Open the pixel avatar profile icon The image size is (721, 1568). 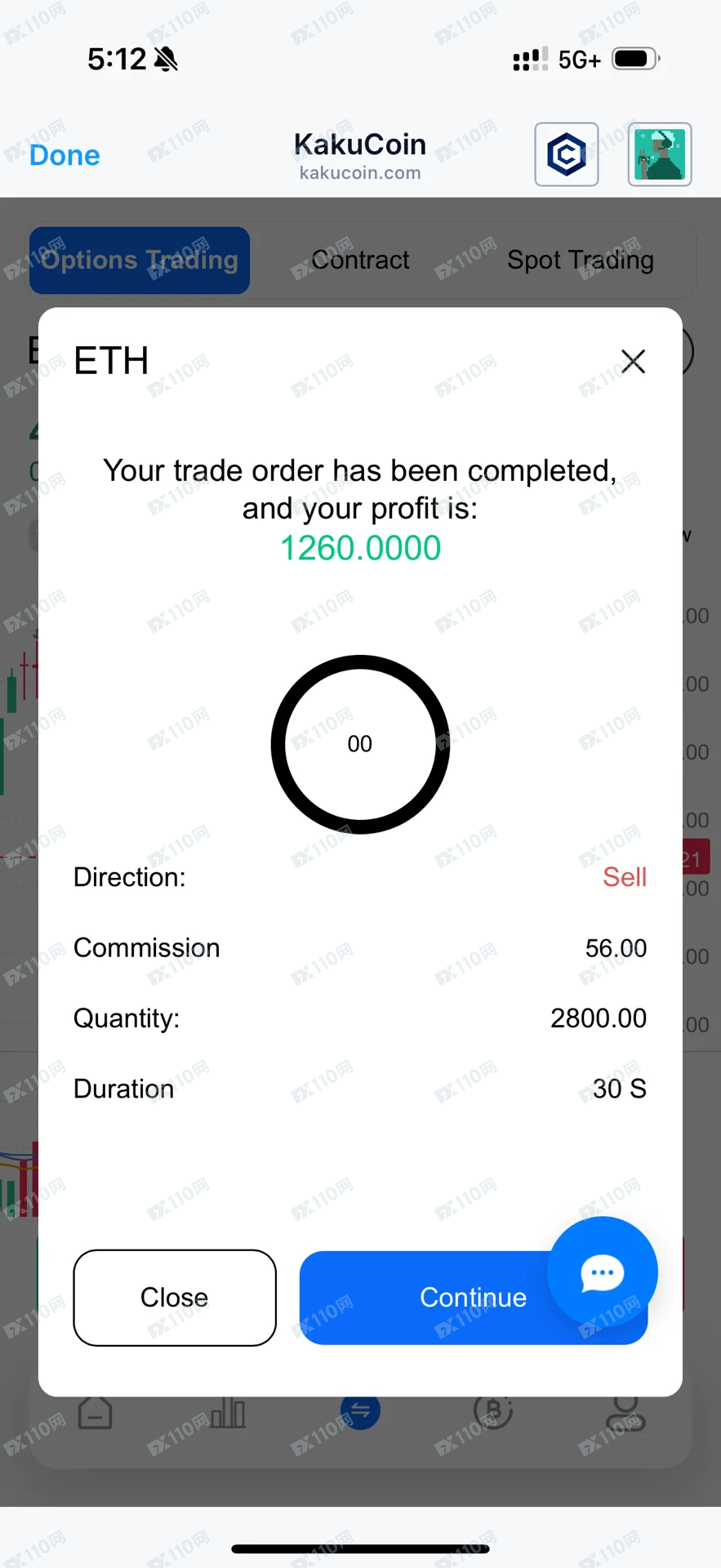[x=660, y=154]
